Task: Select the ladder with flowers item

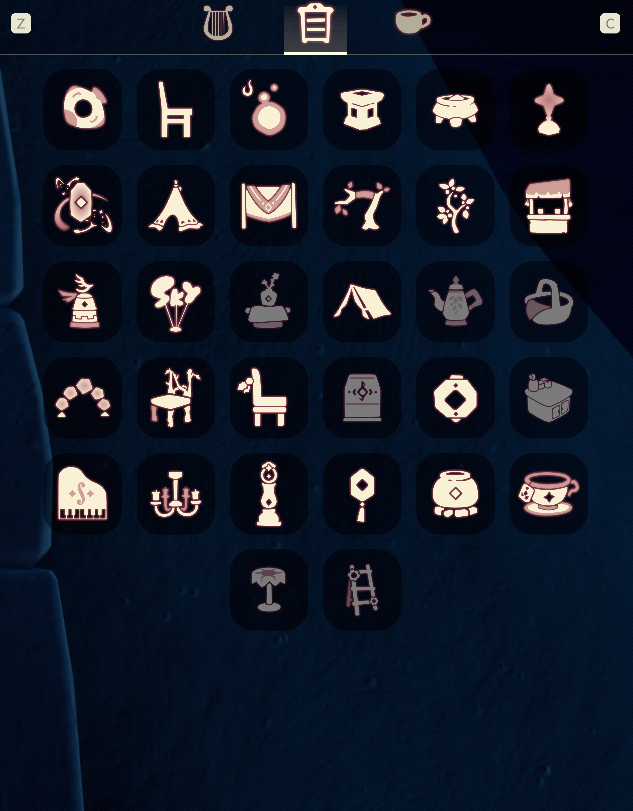Action: coord(362,589)
